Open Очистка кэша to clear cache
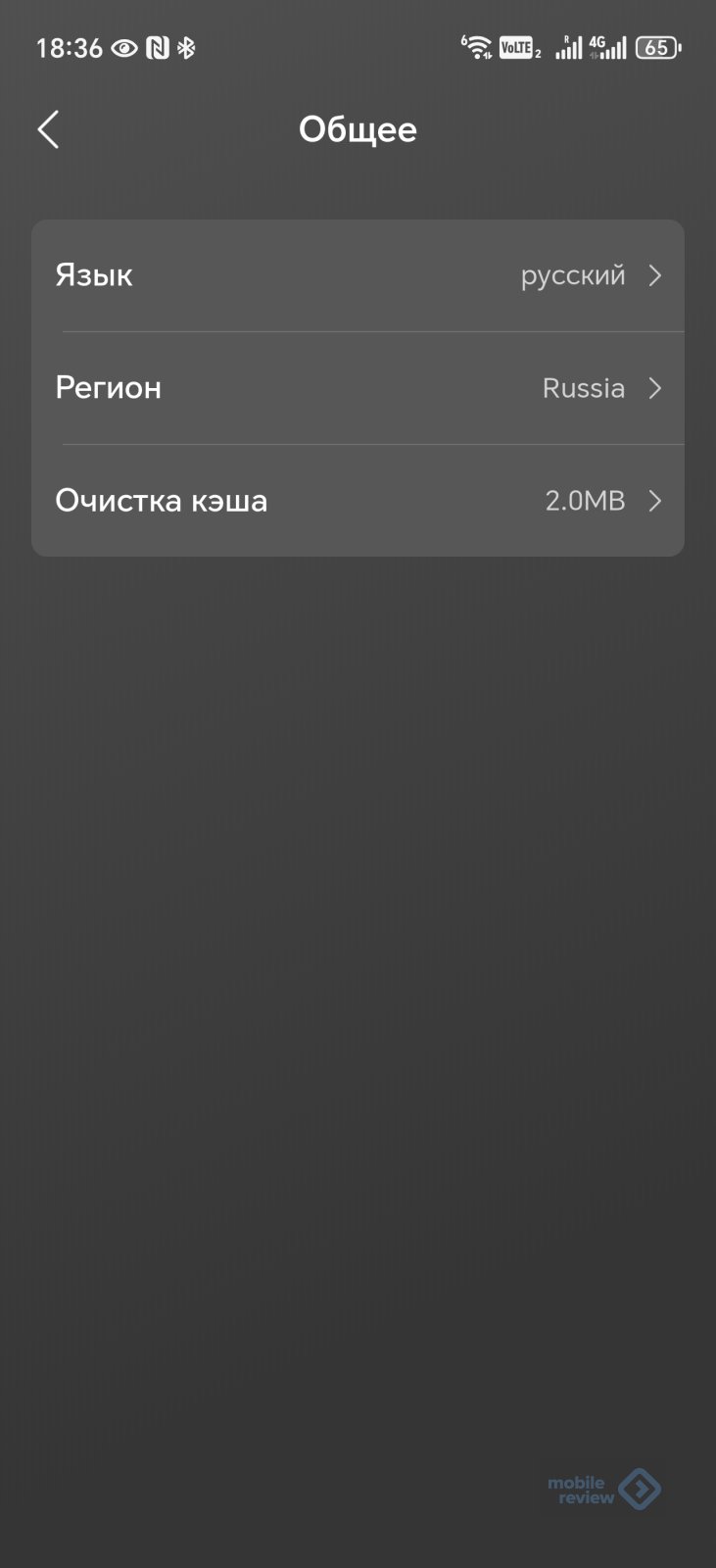Screen dimensions: 716x1568 coord(358,501)
